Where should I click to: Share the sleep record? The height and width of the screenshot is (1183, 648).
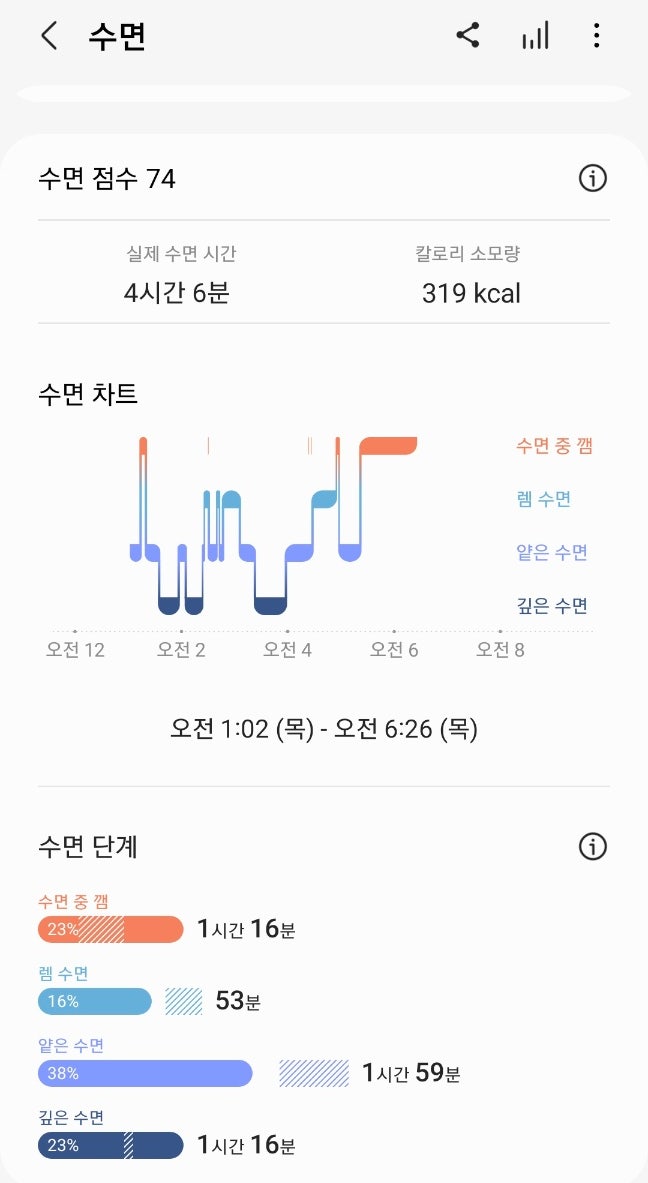click(x=467, y=37)
